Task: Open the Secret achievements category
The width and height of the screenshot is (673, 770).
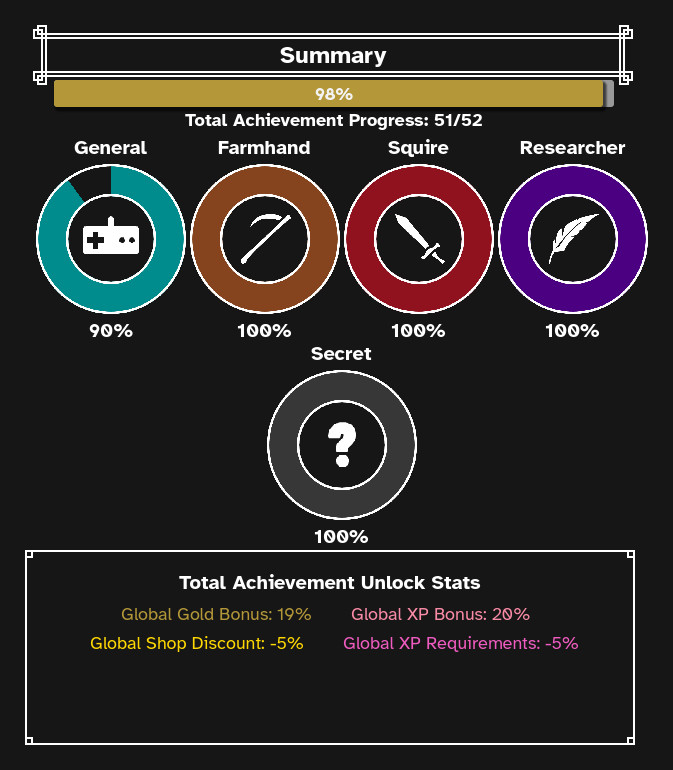Action: 342,445
